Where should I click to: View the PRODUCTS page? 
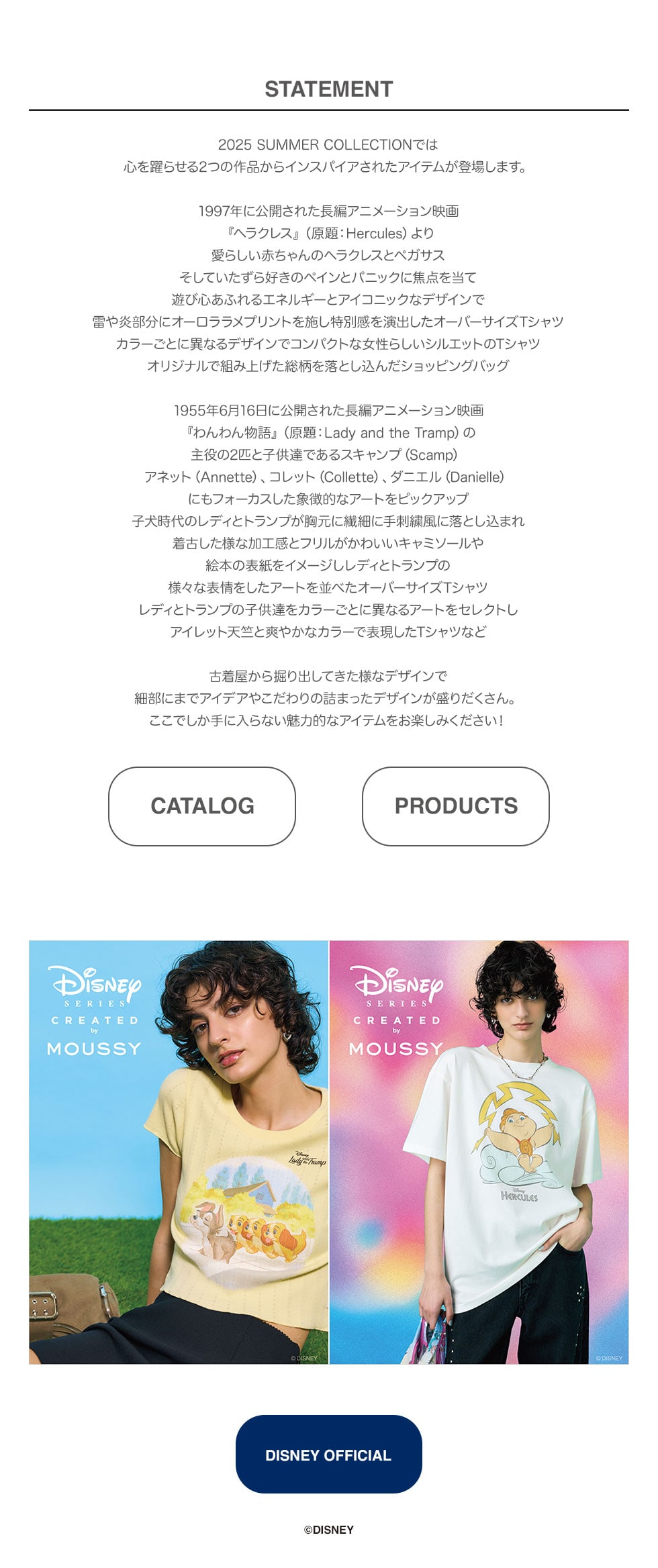tap(456, 806)
